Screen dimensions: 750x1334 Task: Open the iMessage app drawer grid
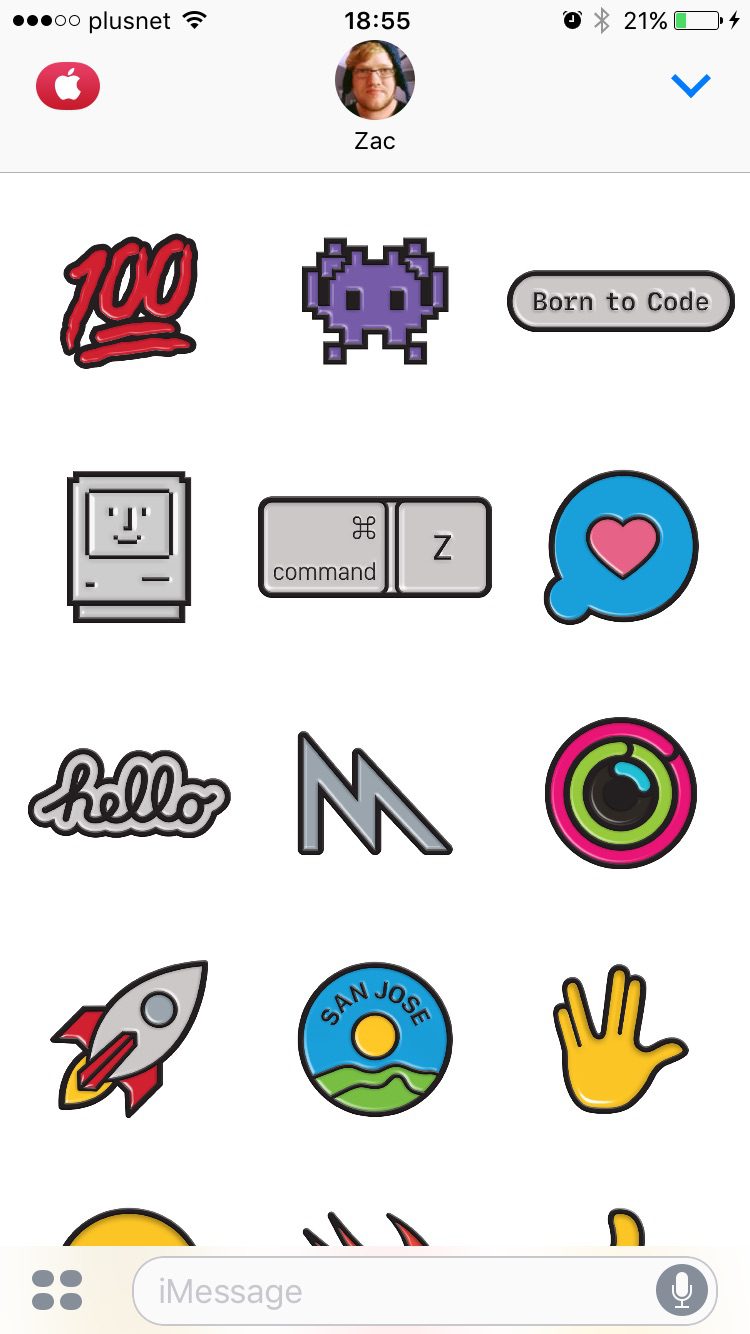click(57, 1291)
